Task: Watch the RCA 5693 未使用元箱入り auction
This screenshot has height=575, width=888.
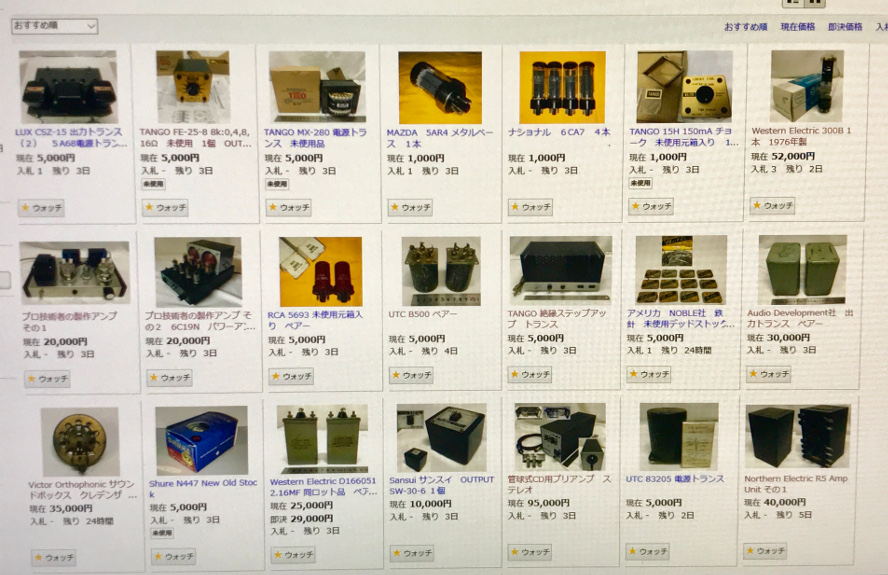Action: click(x=290, y=376)
